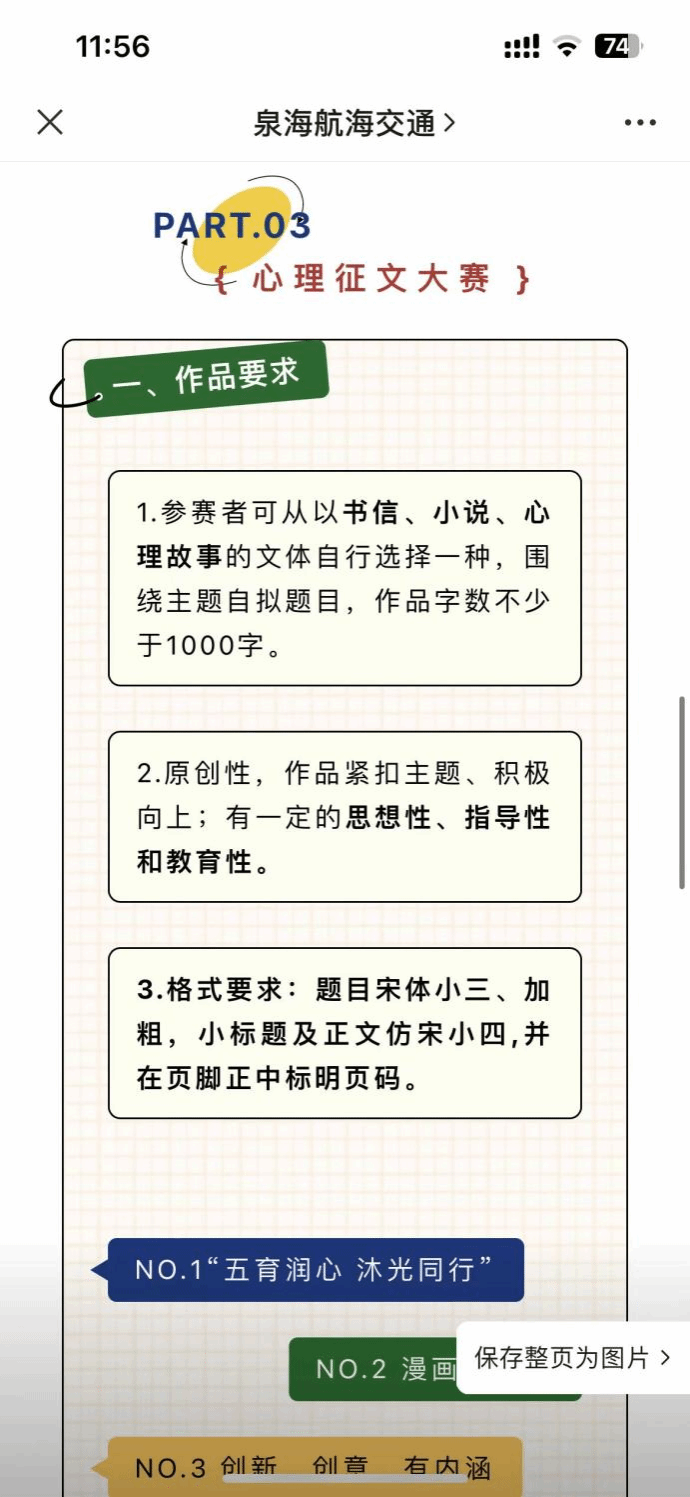
Task: Open the three-dot overflow menu
Action: pyautogui.click(x=640, y=123)
